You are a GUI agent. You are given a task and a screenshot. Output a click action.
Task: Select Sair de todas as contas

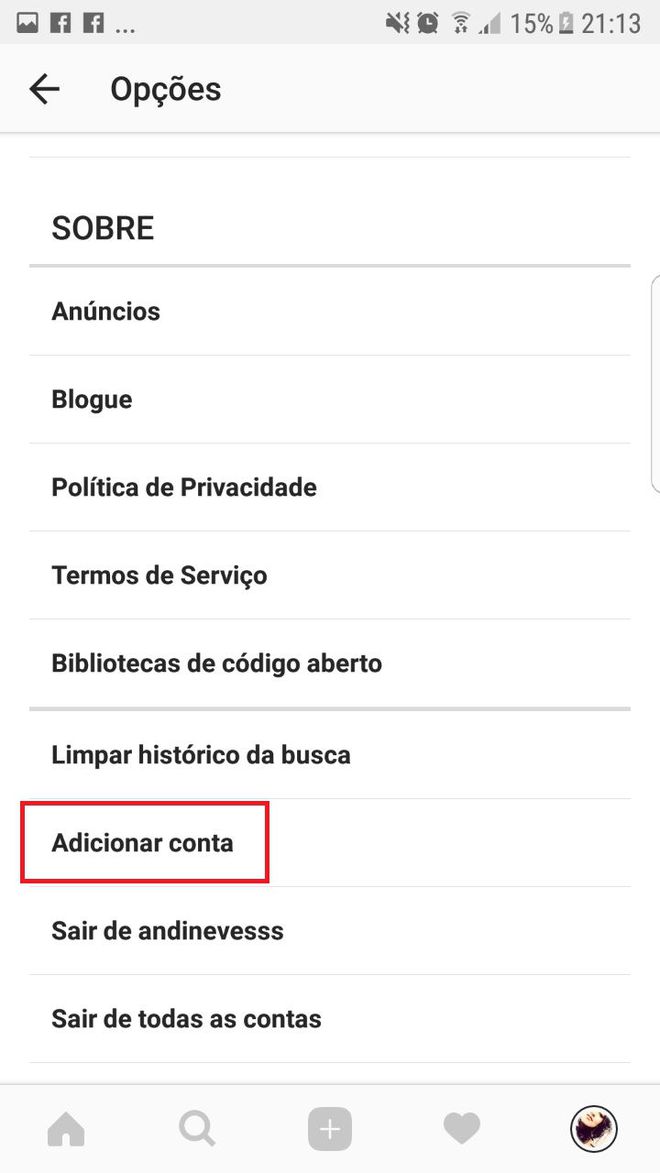[x=330, y=1019]
